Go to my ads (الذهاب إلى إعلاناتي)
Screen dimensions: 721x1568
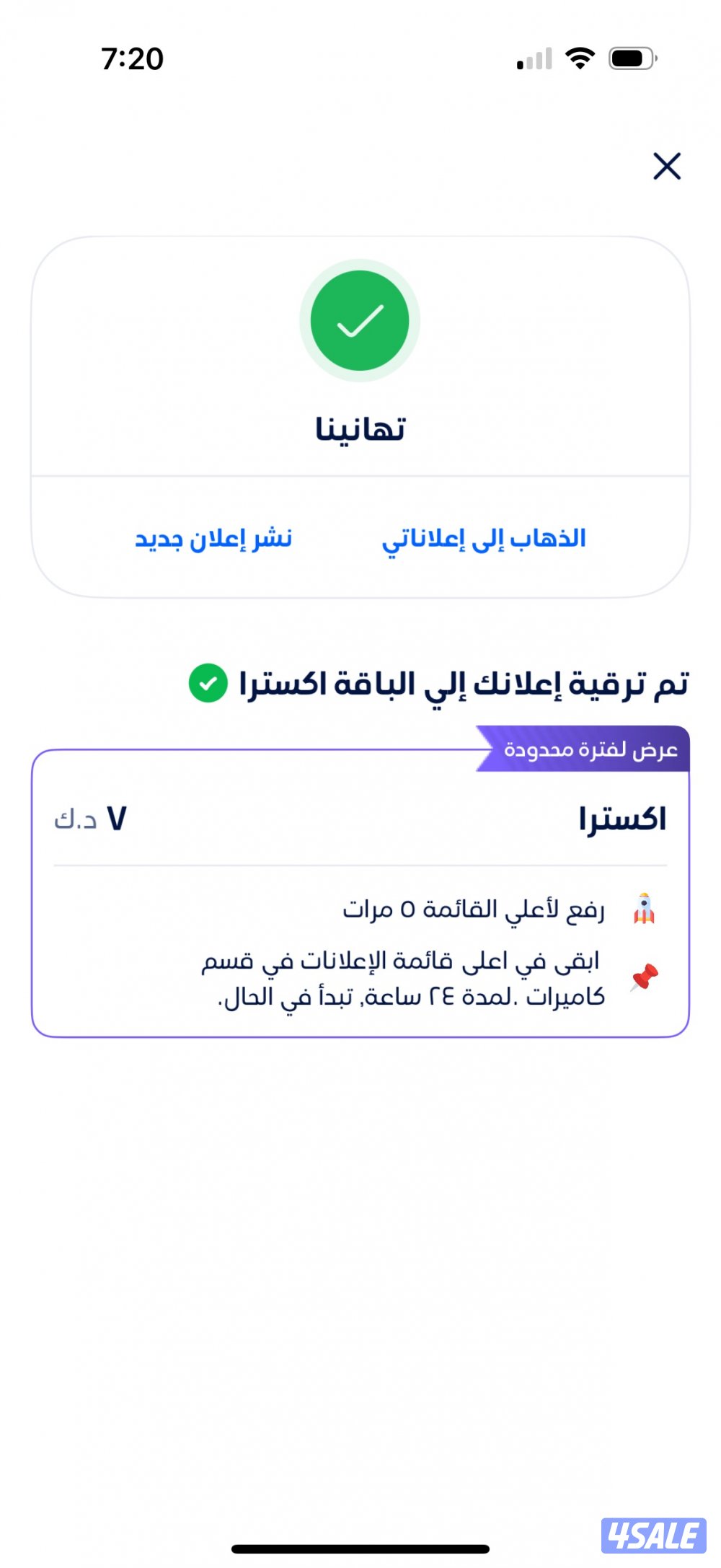tap(483, 539)
